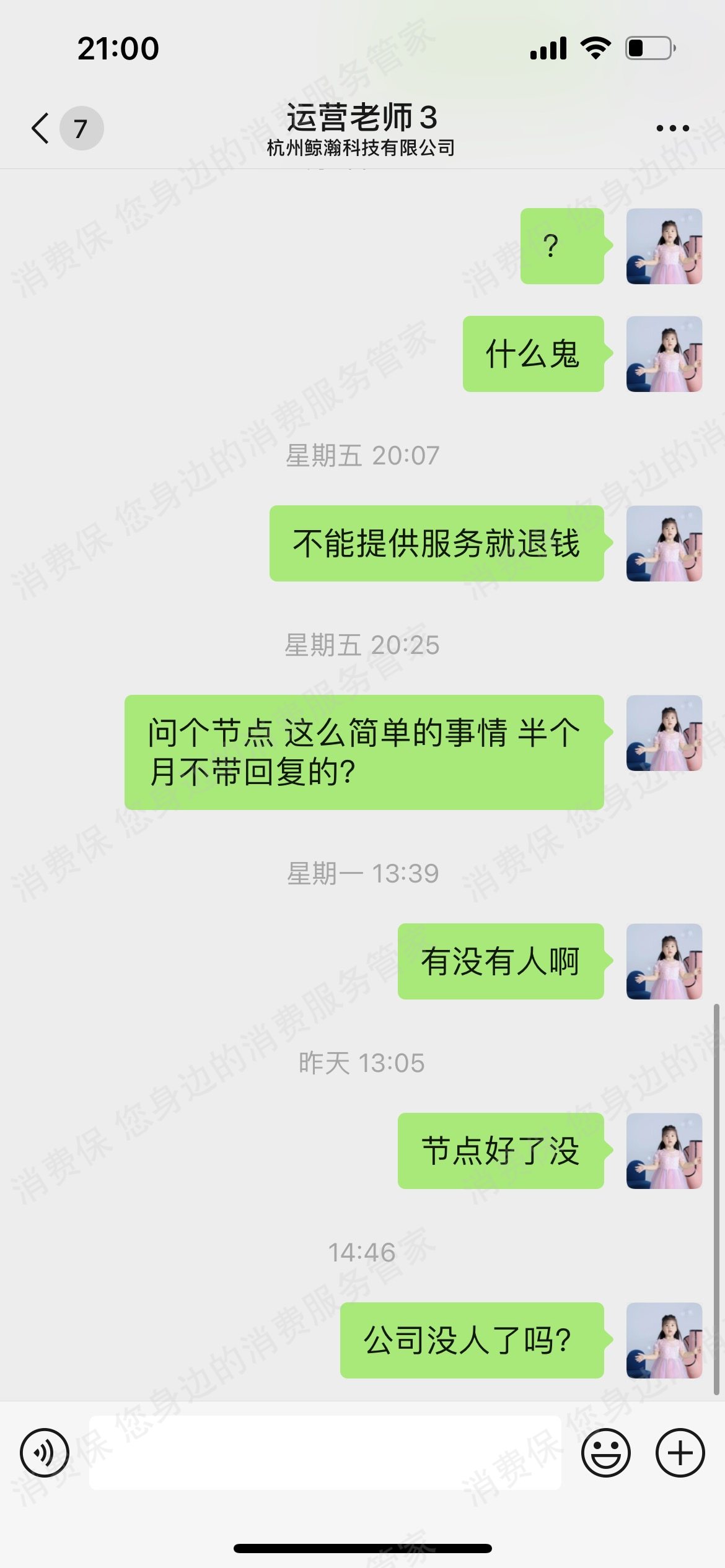Tap avatar beside "什么鬼" message
The height and width of the screenshot is (1568, 725).
[664, 354]
